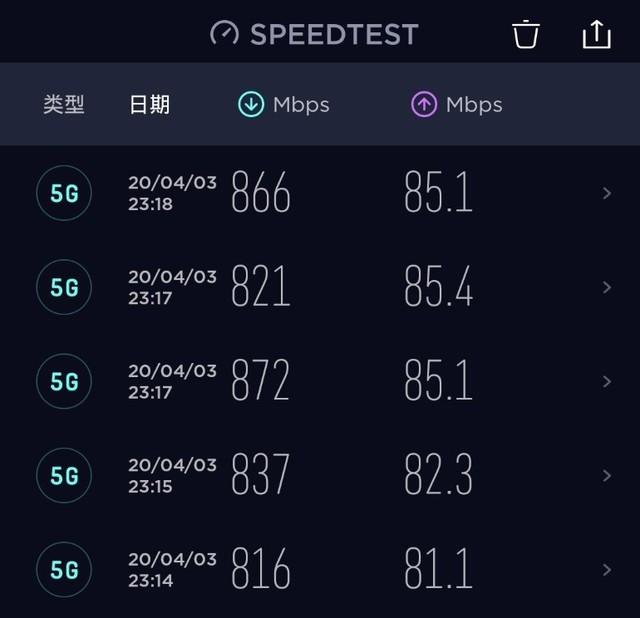
Task: View details of the 821 Mbps test
Action: [x=320, y=288]
